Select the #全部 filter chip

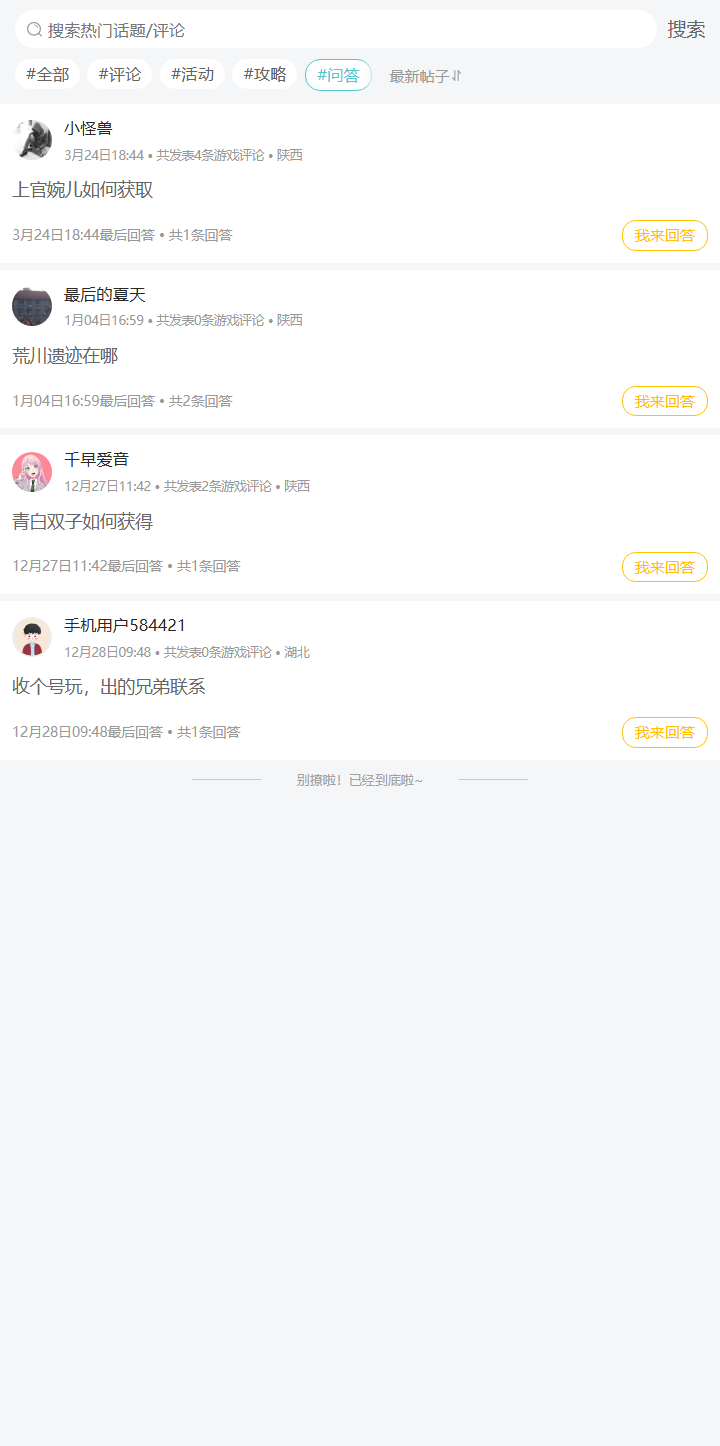pyautogui.click(x=47, y=74)
